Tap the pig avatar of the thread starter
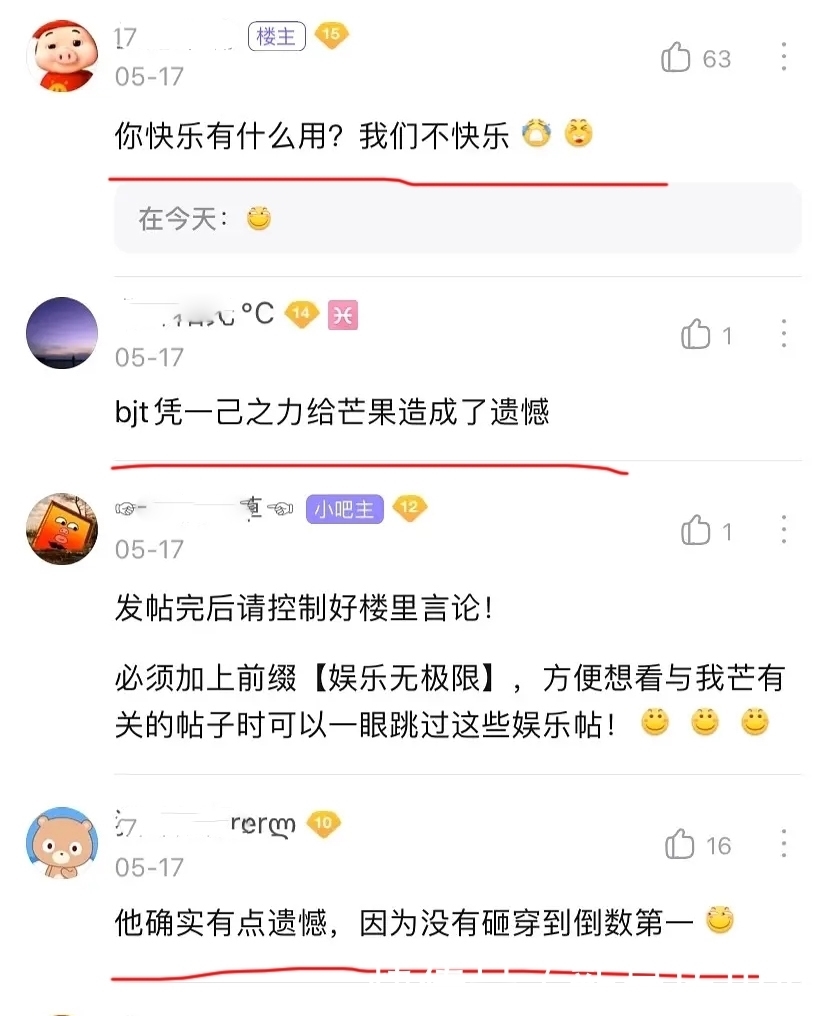The width and height of the screenshot is (828, 1016). pyautogui.click(x=61, y=55)
